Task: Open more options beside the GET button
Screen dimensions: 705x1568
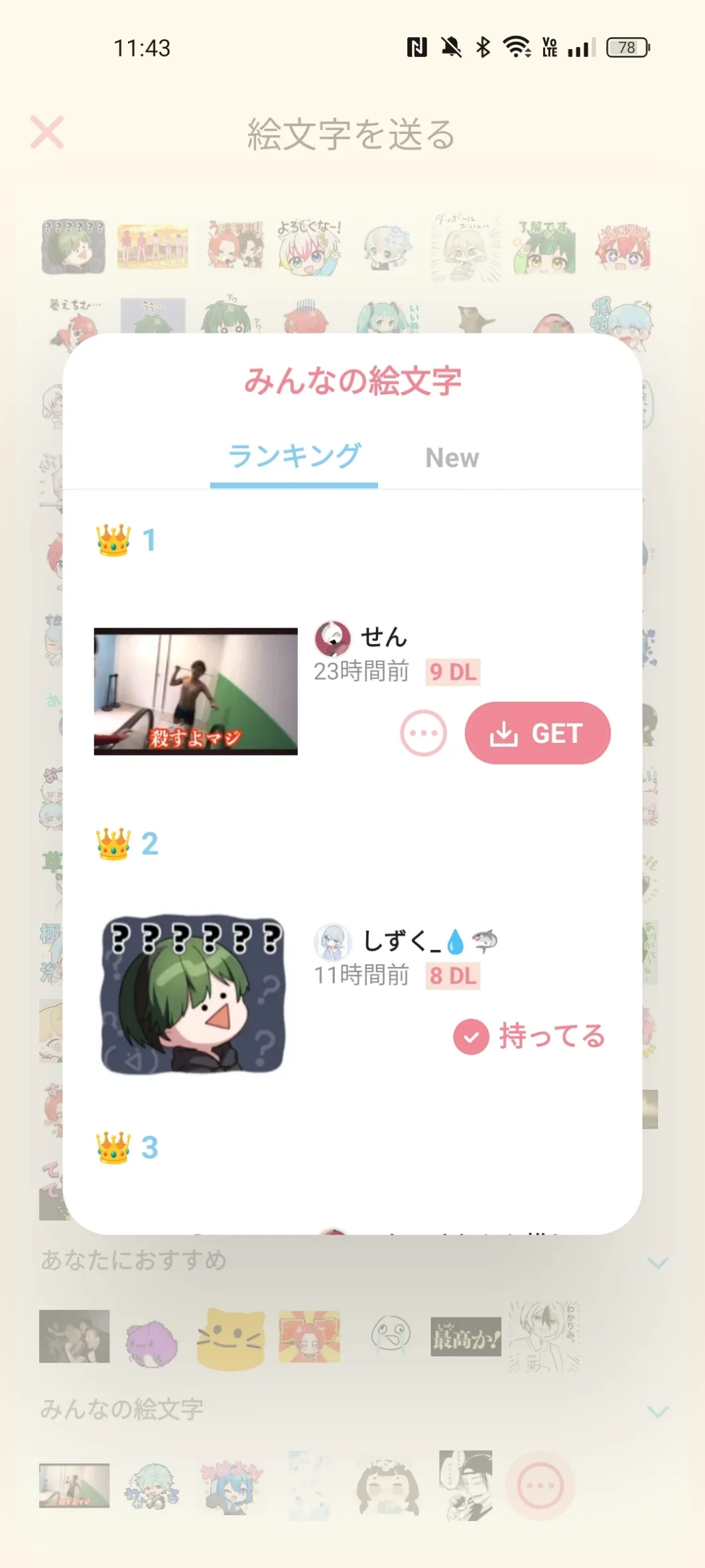Action: tap(423, 733)
